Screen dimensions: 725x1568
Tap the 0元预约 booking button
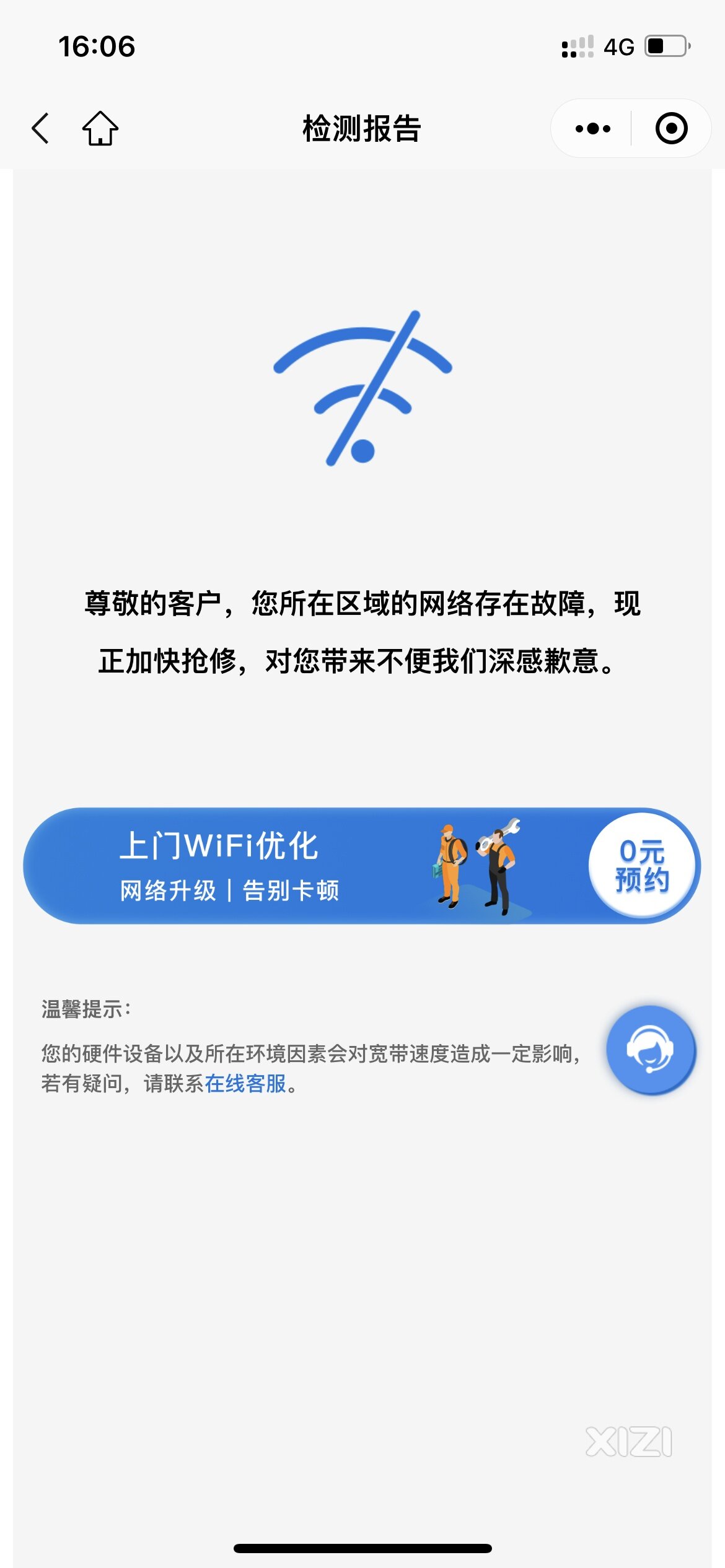click(x=642, y=865)
